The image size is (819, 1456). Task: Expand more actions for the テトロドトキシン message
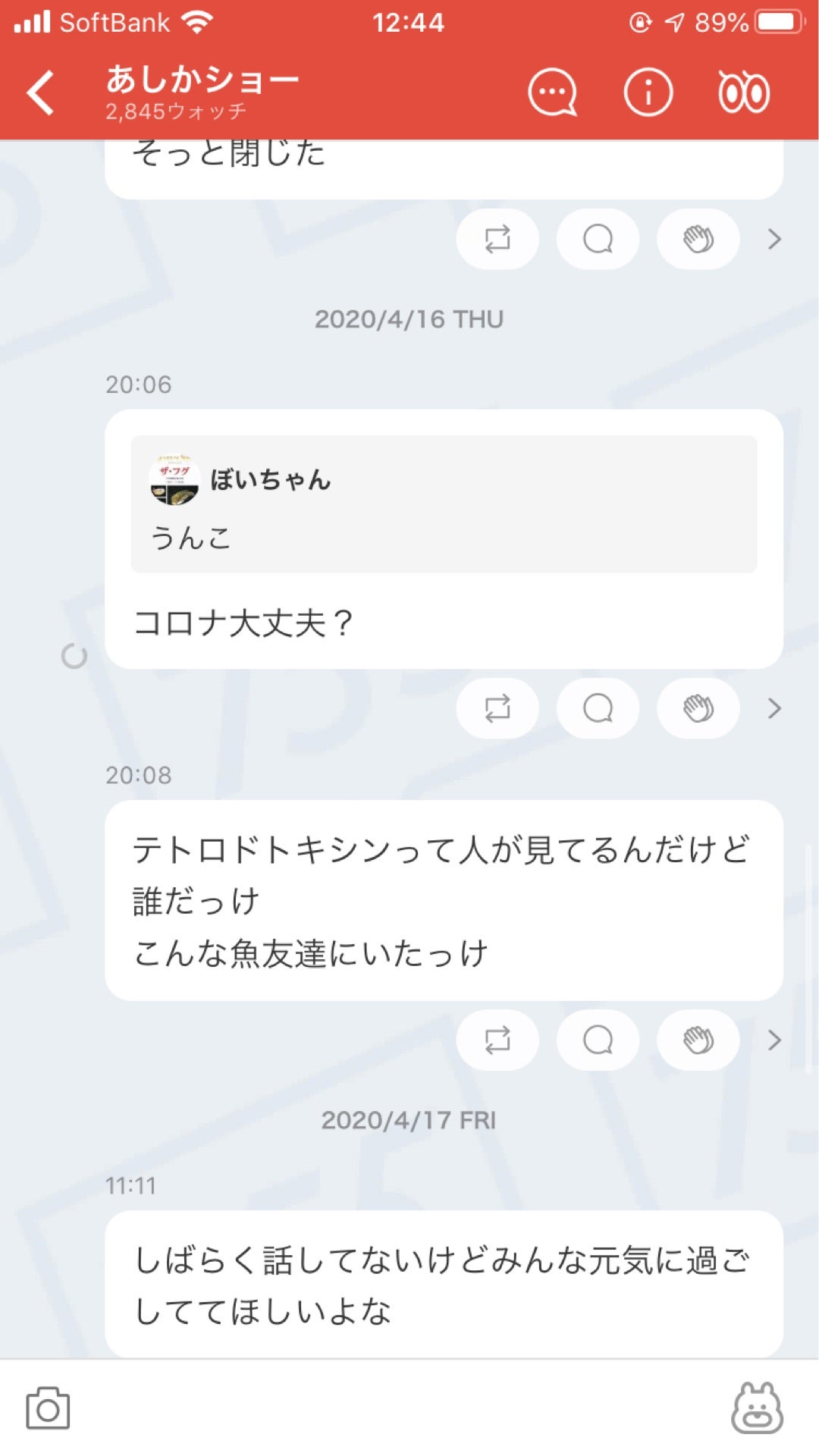(x=775, y=1040)
